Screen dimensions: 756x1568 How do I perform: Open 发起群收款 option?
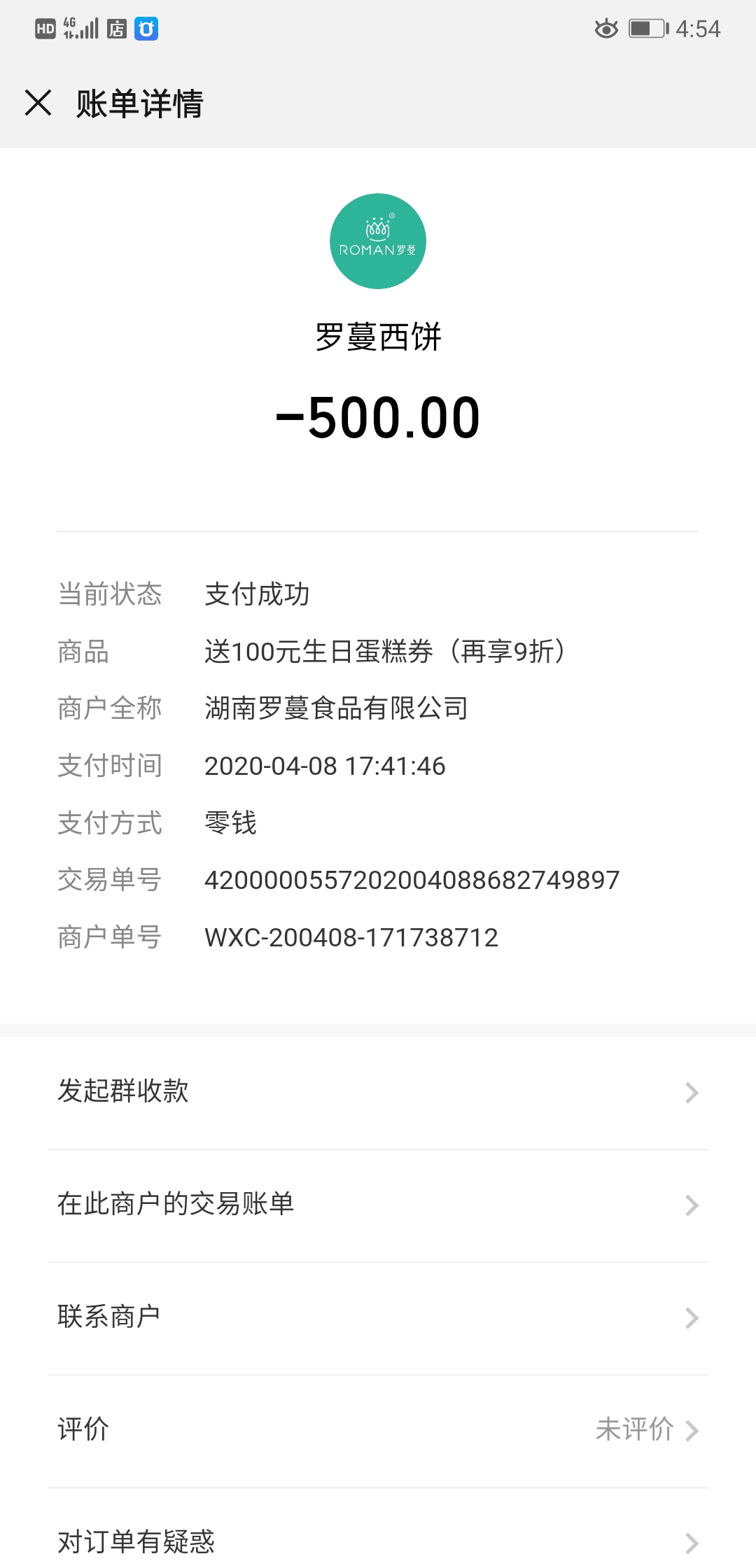coord(378,1092)
